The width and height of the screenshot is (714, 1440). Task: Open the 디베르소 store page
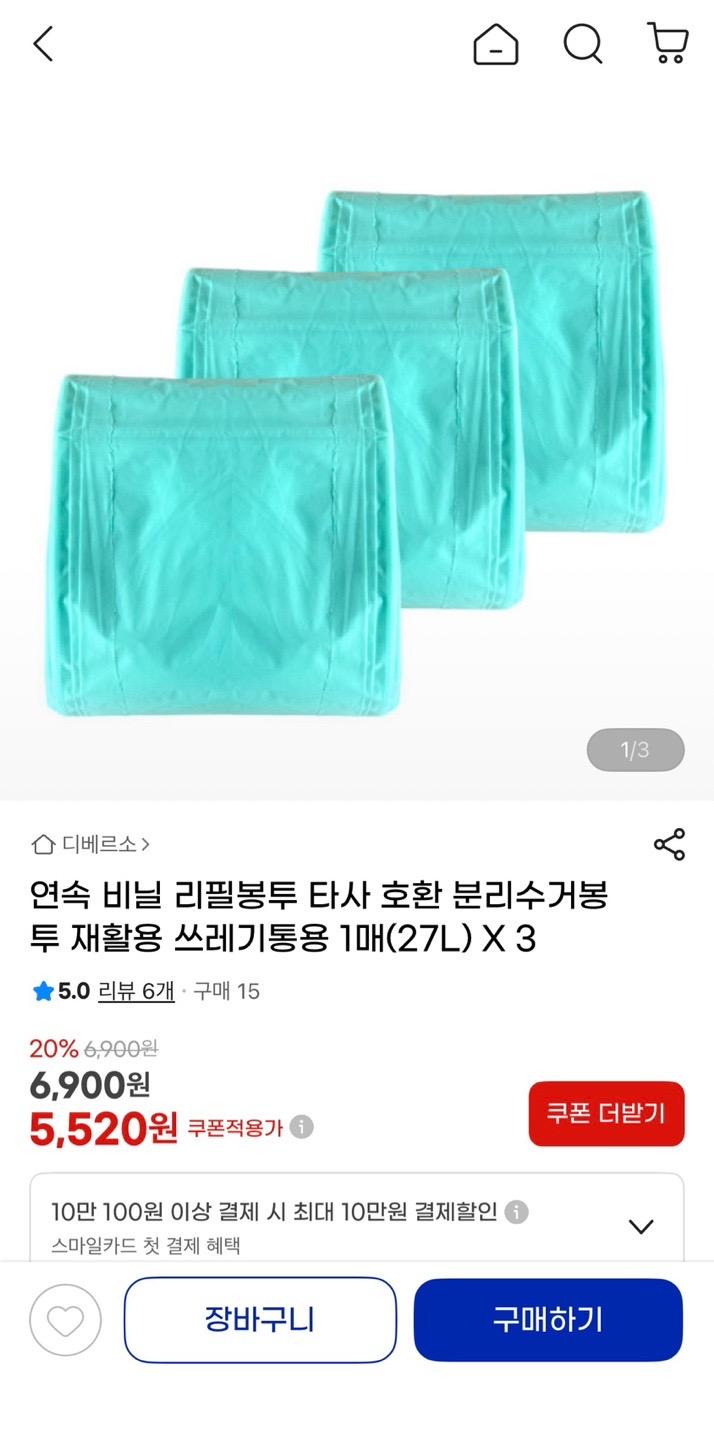[x=92, y=844]
